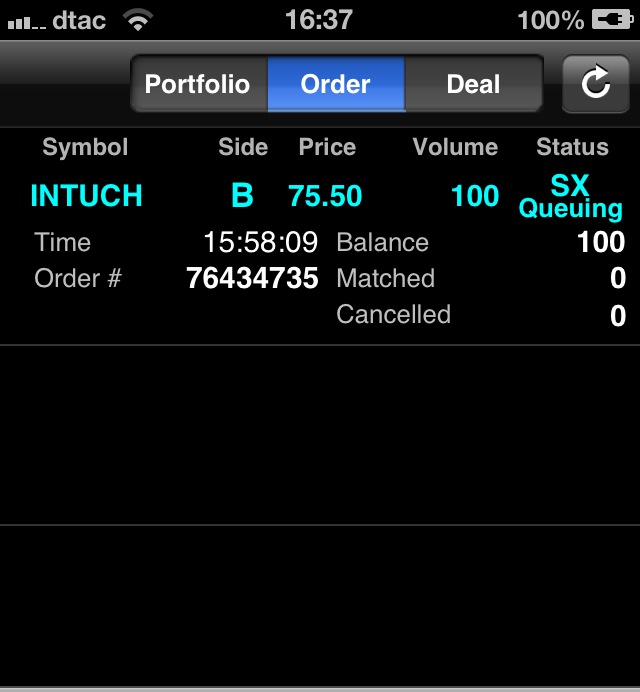This screenshot has height=692, width=640.
Task: Switch to the Portfolio tab
Action: point(198,84)
